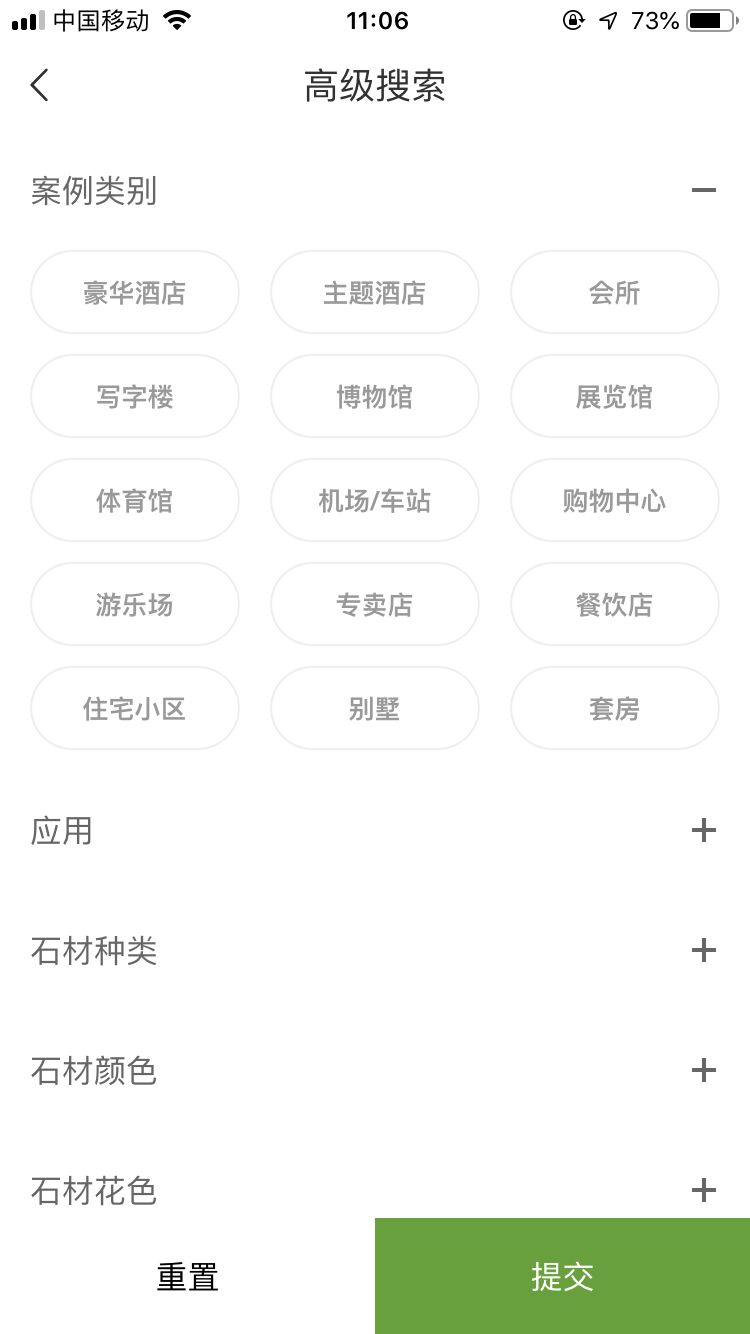Reset filters with 重置

click(x=187, y=1277)
